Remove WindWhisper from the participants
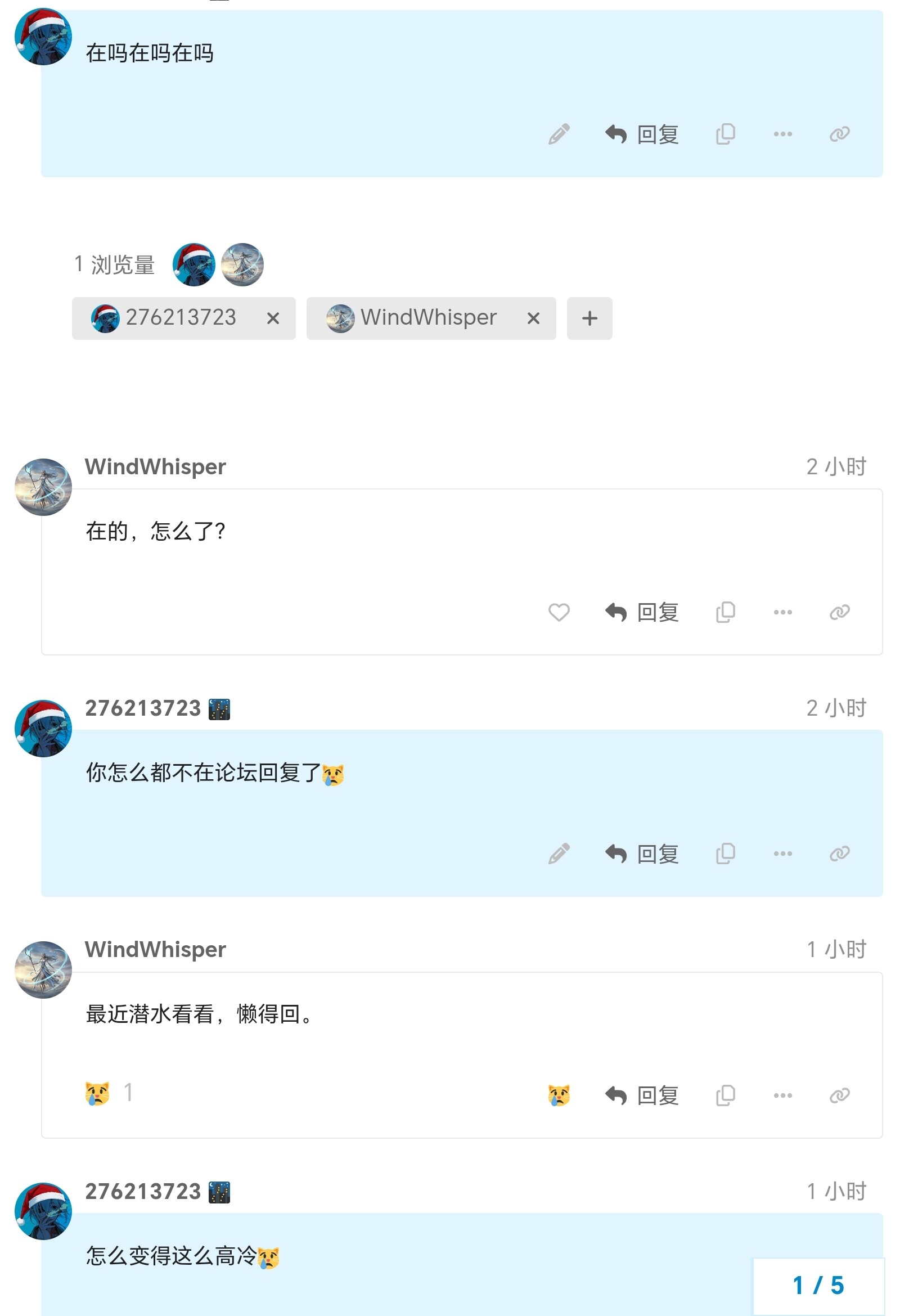Screen dimensions: 900x1316 pos(533,318)
